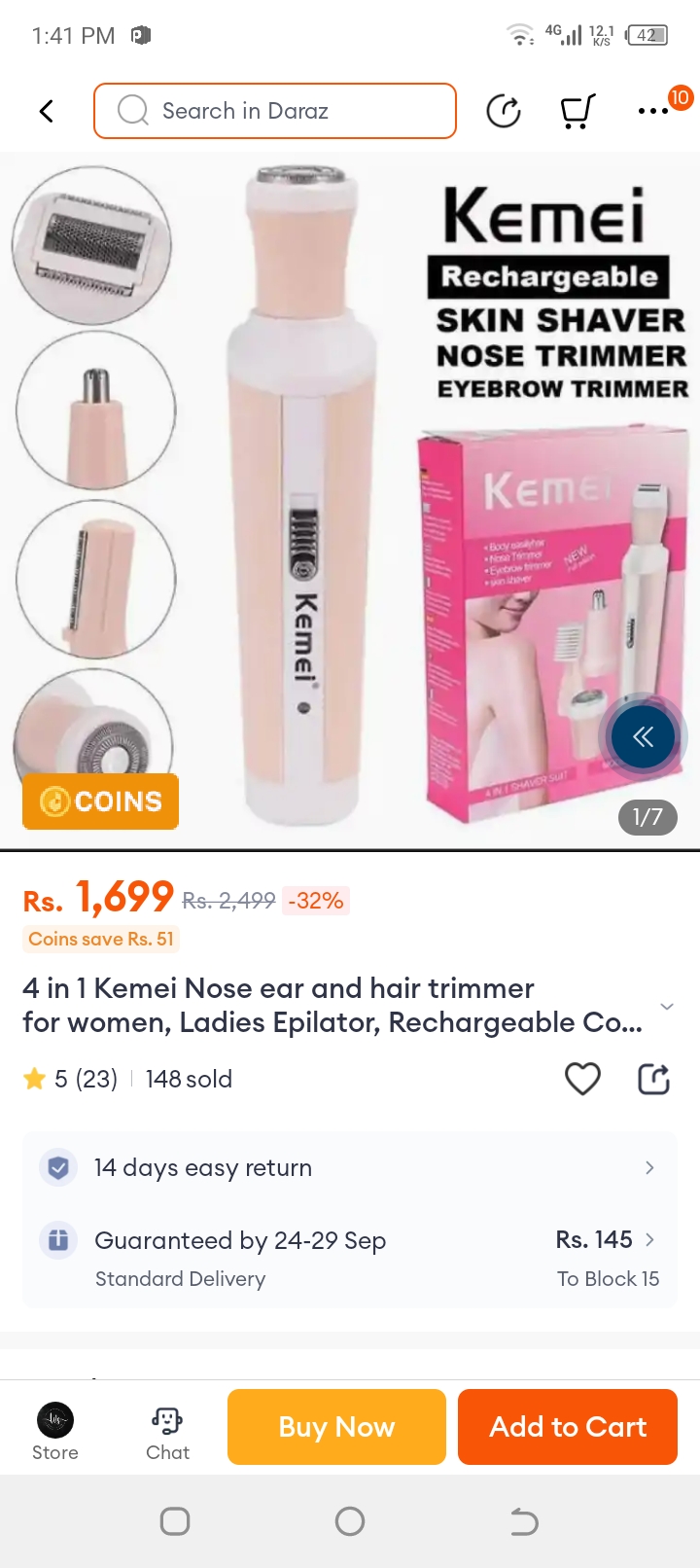Viewport: 700px width, 1568px height.
Task: Share this Kemei product
Action: pos(653,1079)
